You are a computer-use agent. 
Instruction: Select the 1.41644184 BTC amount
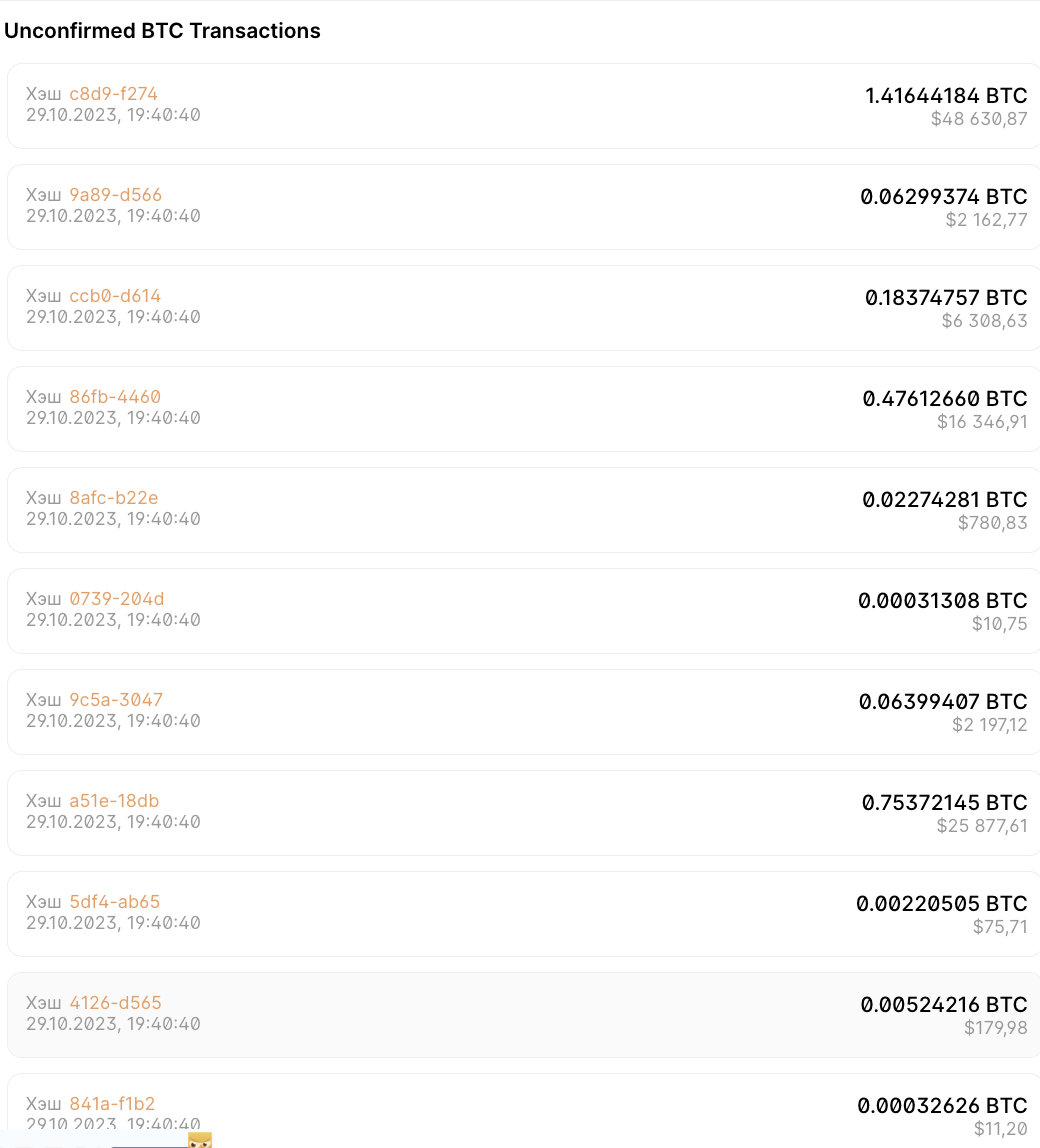[x=945, y=96]
